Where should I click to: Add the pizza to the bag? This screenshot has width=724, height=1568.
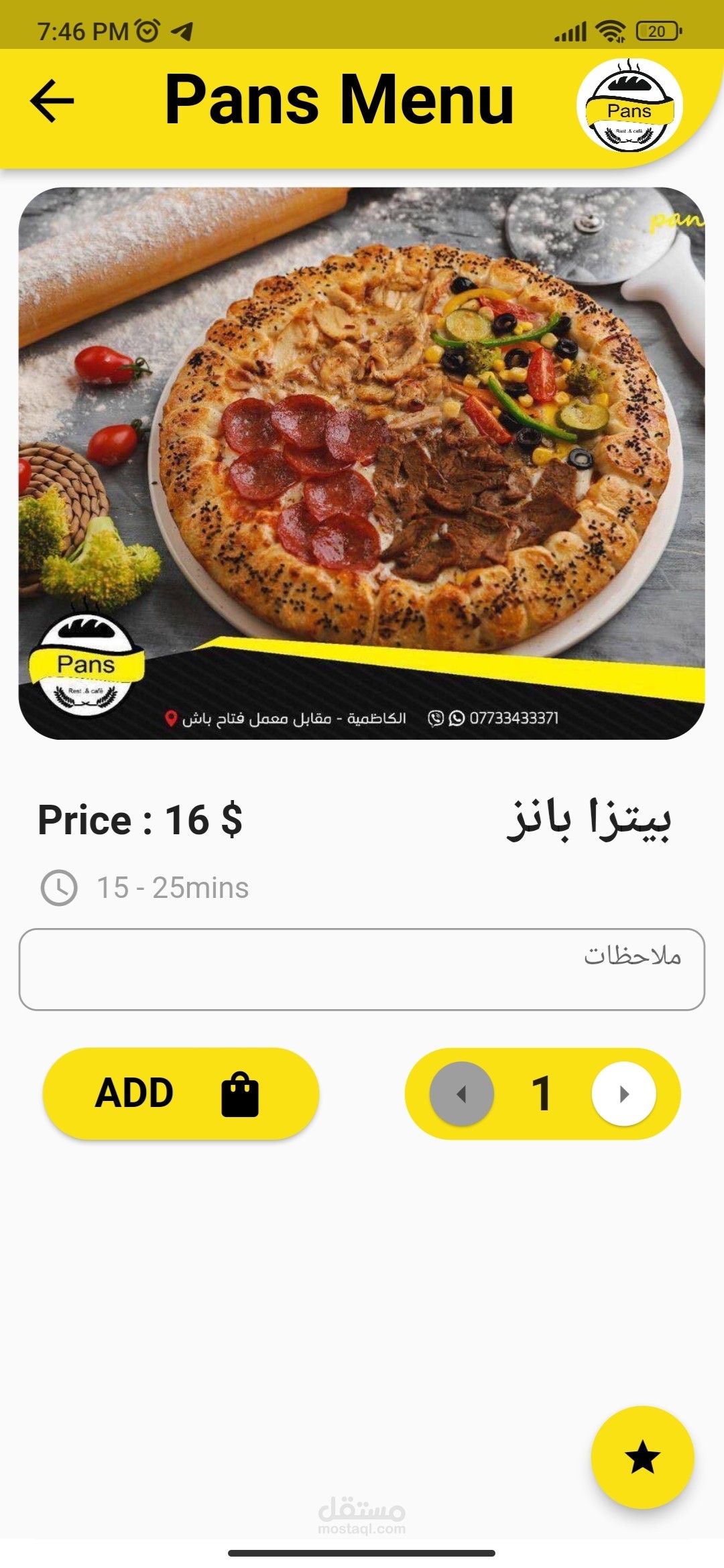[181, 1094]
